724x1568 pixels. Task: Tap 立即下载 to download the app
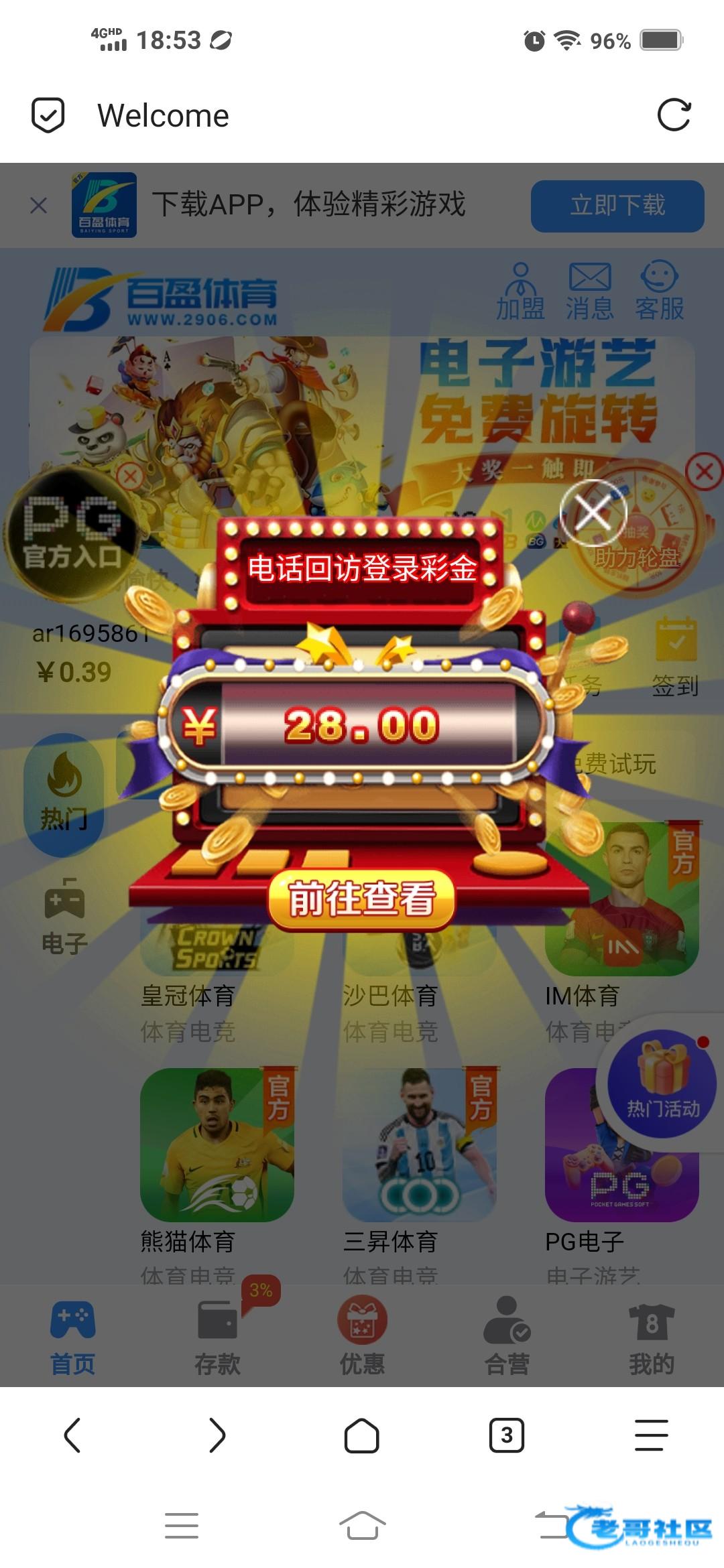pyautogui.click(x=617, y=206)
